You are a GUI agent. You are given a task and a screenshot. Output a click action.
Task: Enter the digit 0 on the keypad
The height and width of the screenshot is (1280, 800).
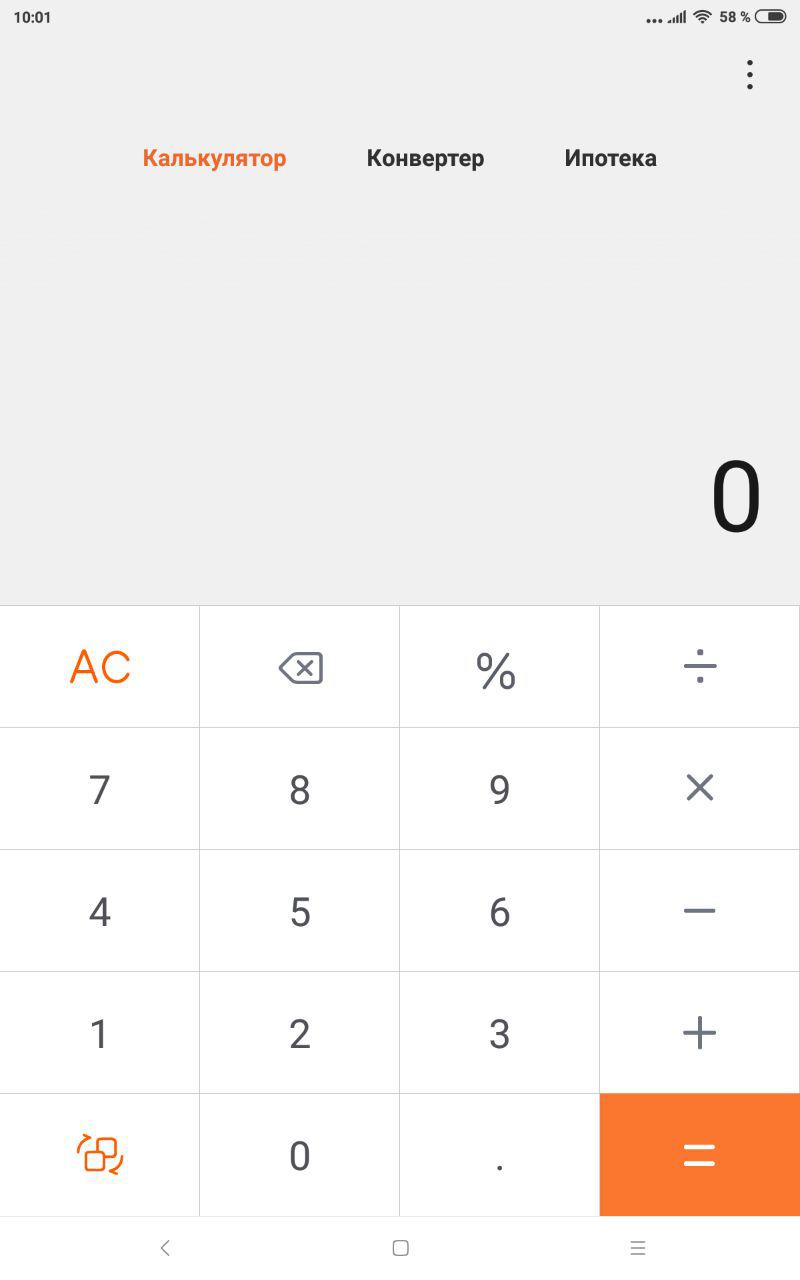coord(300,1155)
